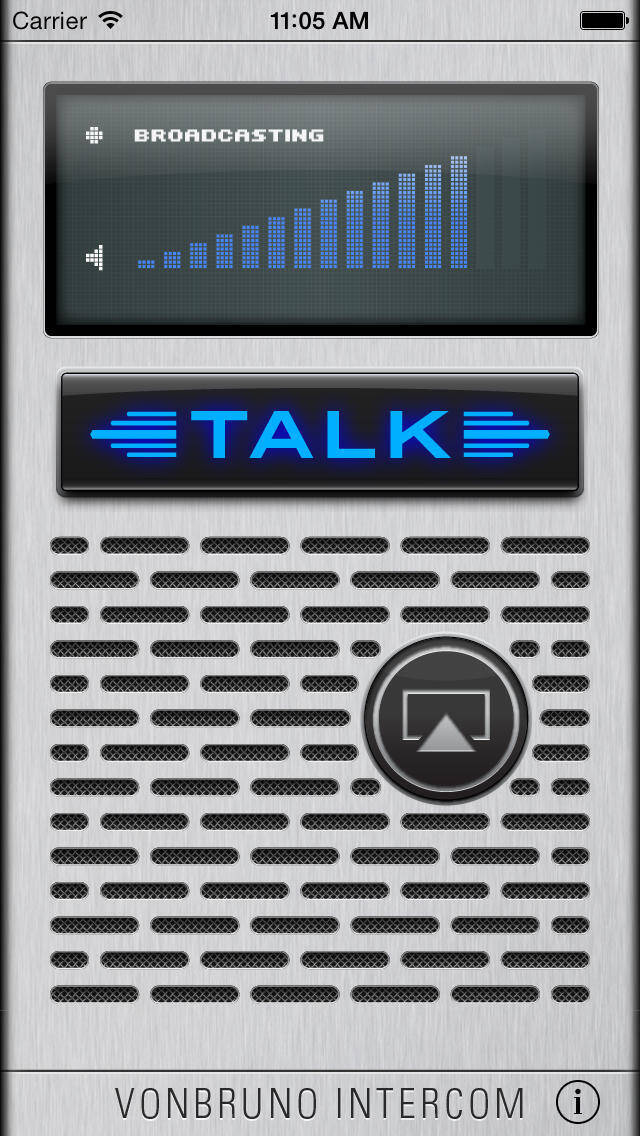Open the info icon beside Vonbruno Intercom
The width and height of the screenshot is (640, 1136).
click(577, 1102)
